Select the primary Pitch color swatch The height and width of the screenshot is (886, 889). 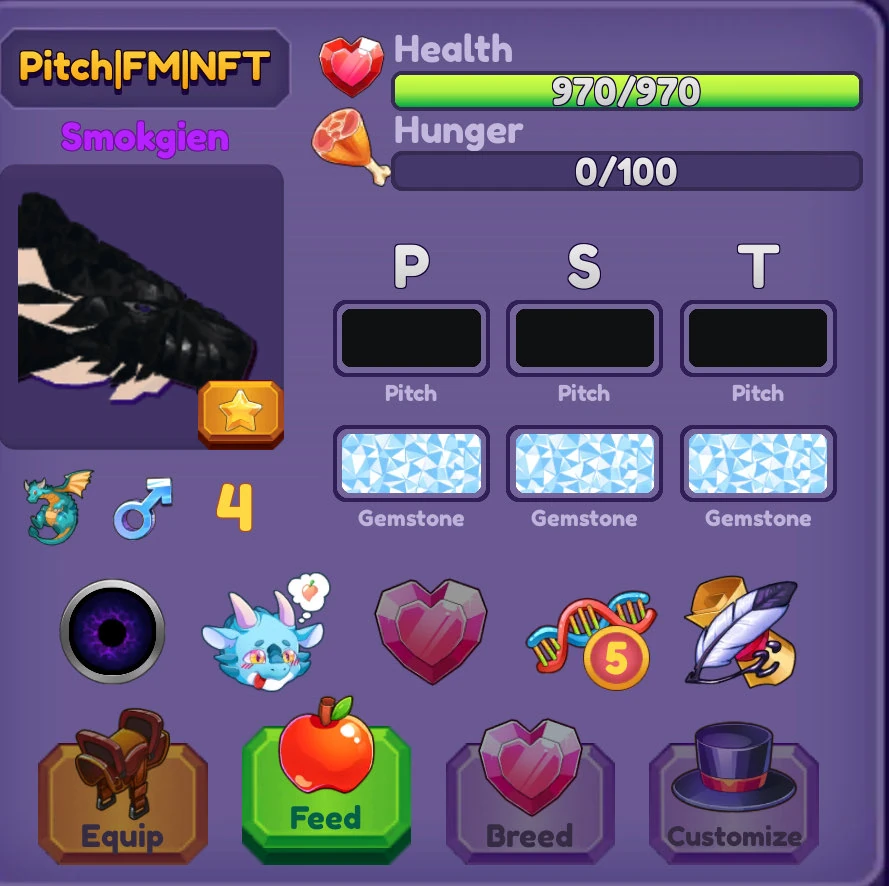coord(411,338)
